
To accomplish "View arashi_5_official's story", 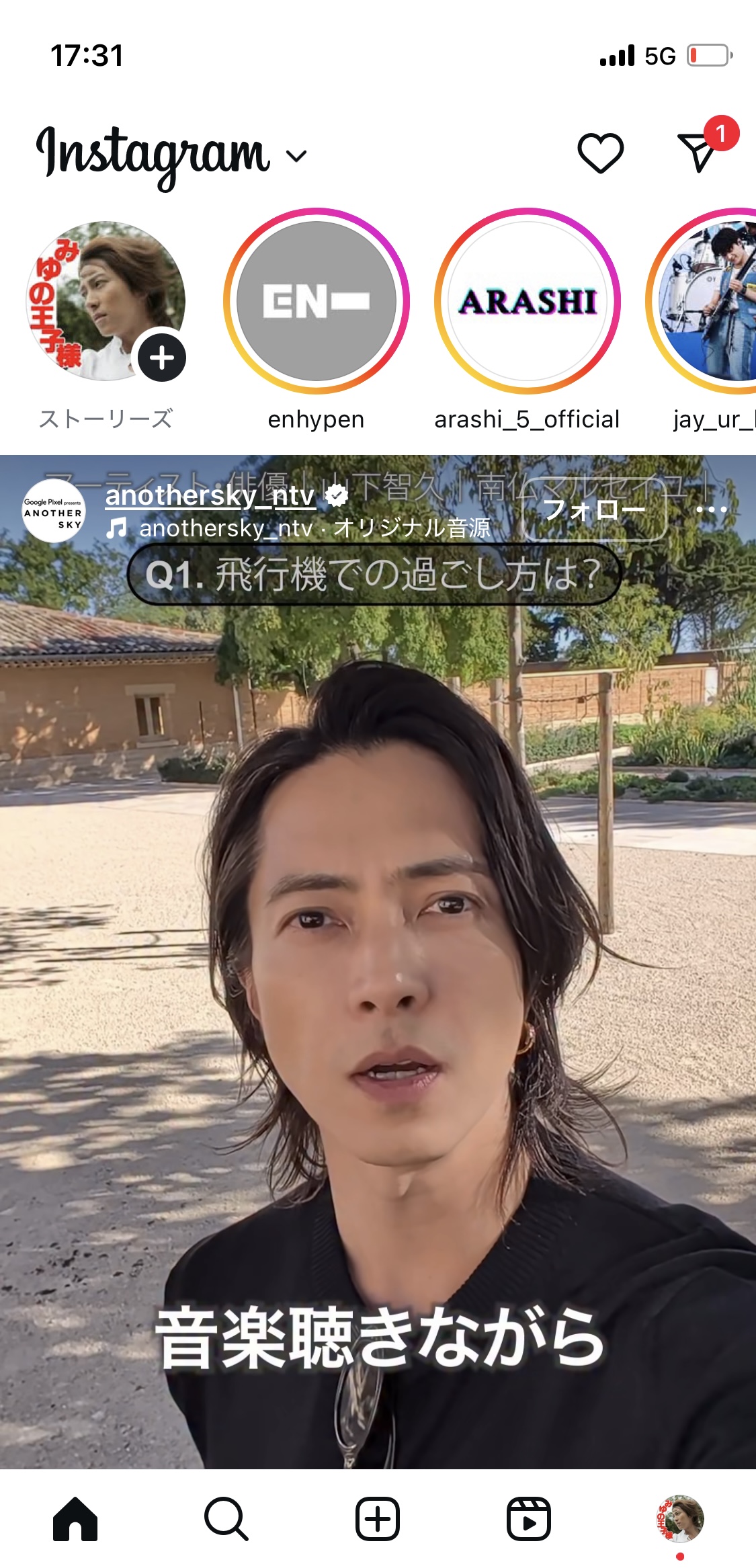I will (x=528, y=301).
